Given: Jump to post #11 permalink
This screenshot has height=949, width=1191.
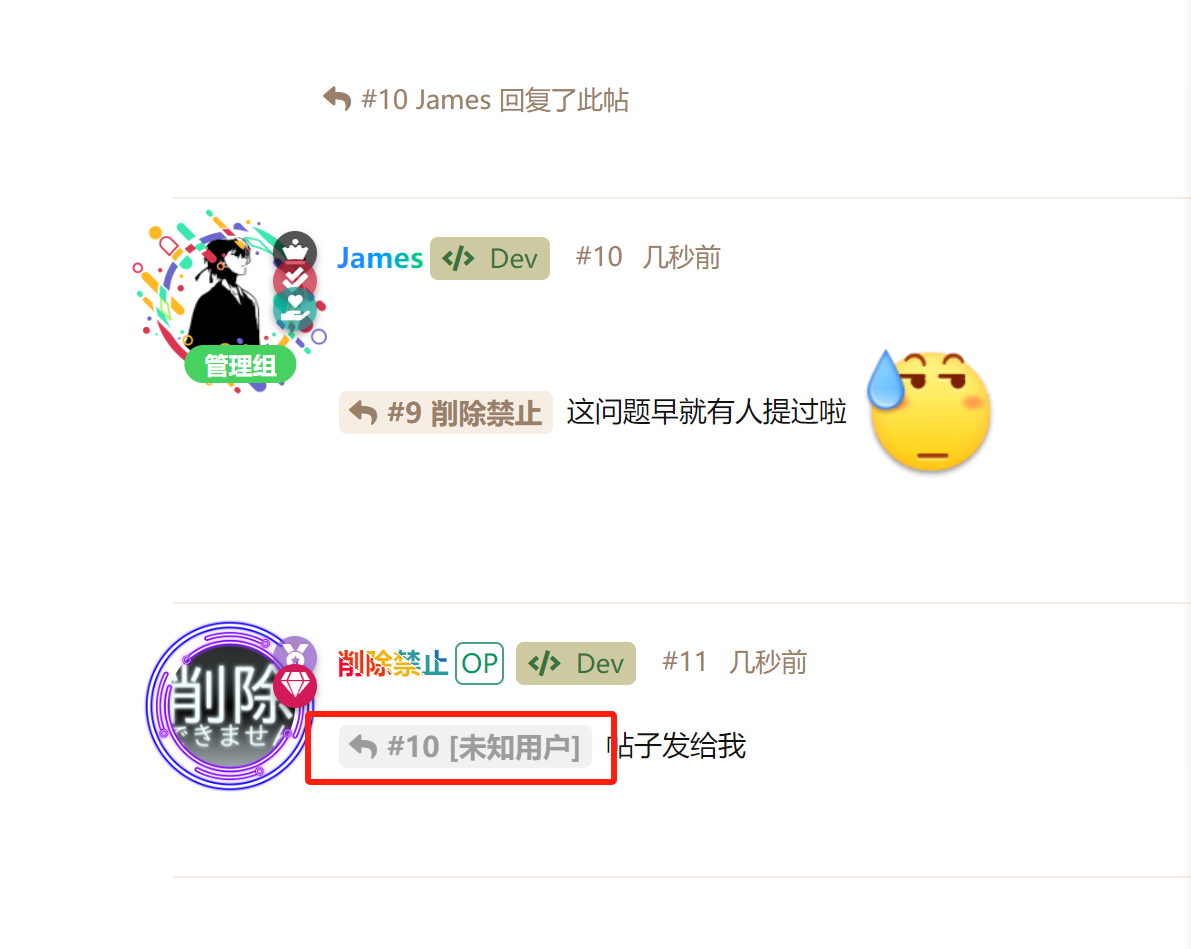Looking at the screenshot, I should 685,662.
